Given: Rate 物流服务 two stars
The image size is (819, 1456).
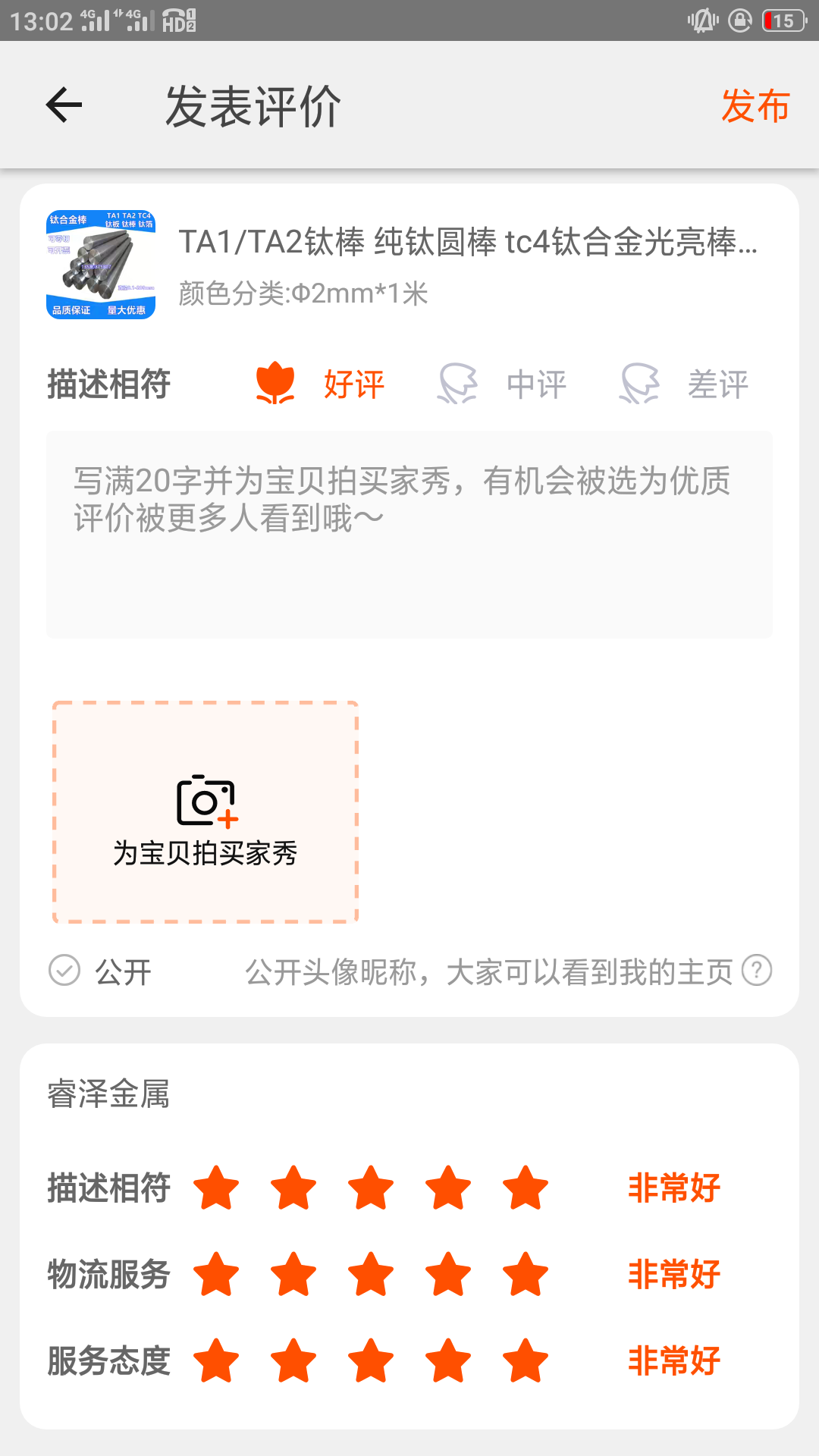Looking at the screenshot, I should [293, 1274].
